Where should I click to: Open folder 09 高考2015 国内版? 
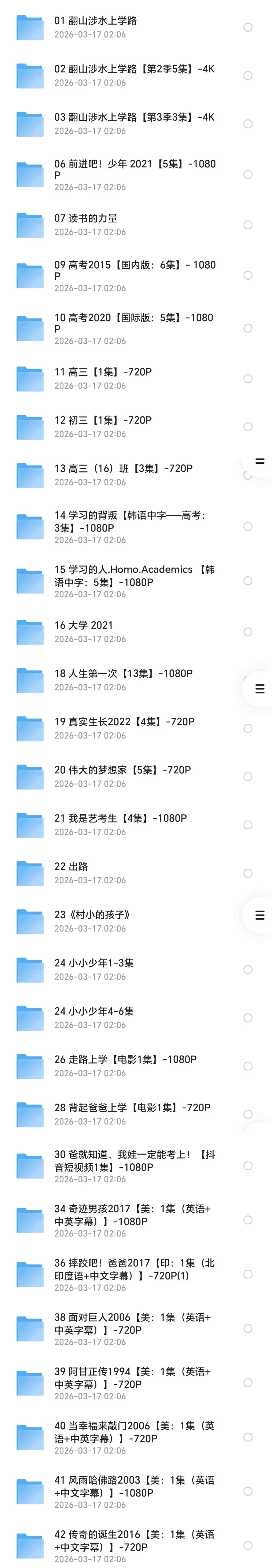point(136,276)
